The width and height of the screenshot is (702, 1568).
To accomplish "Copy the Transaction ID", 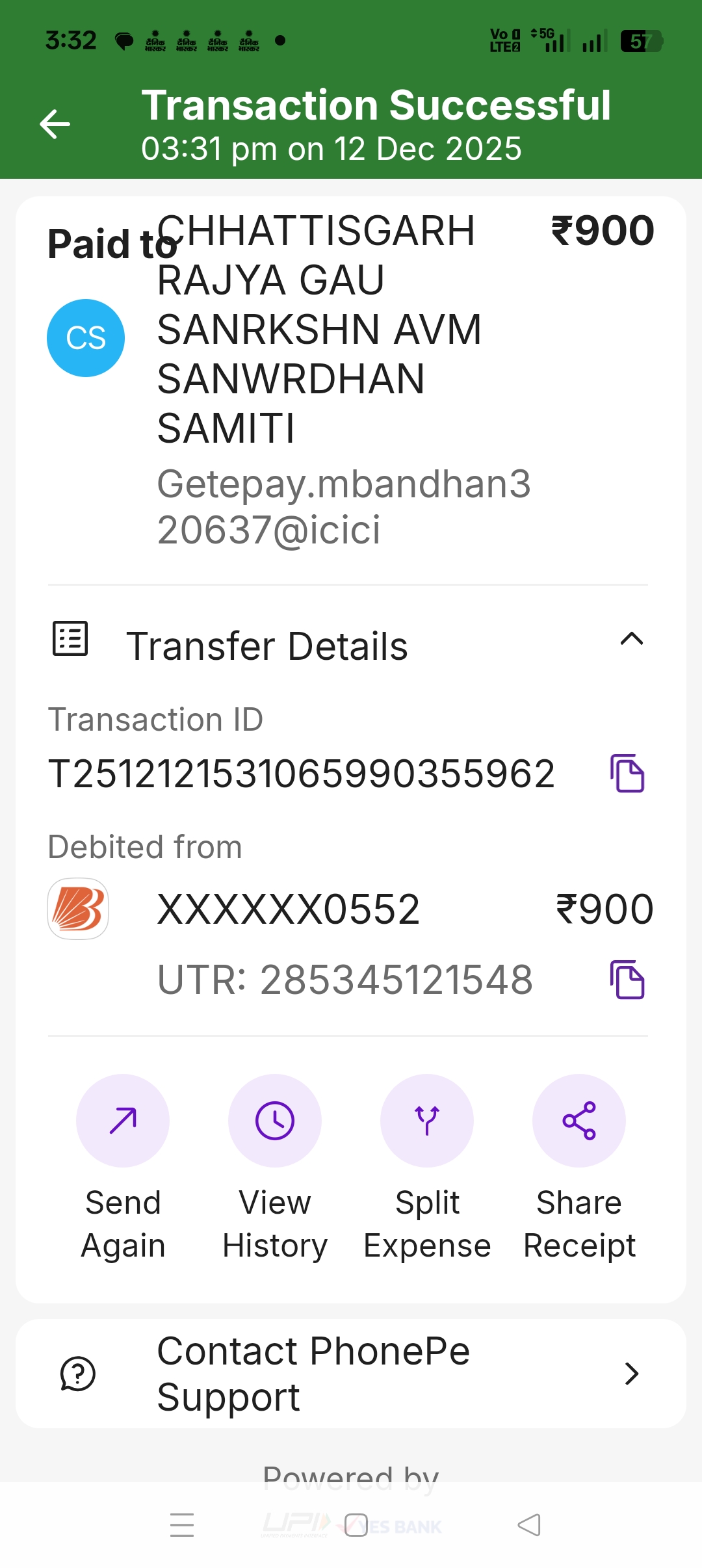I will click(x=627, y=774).
